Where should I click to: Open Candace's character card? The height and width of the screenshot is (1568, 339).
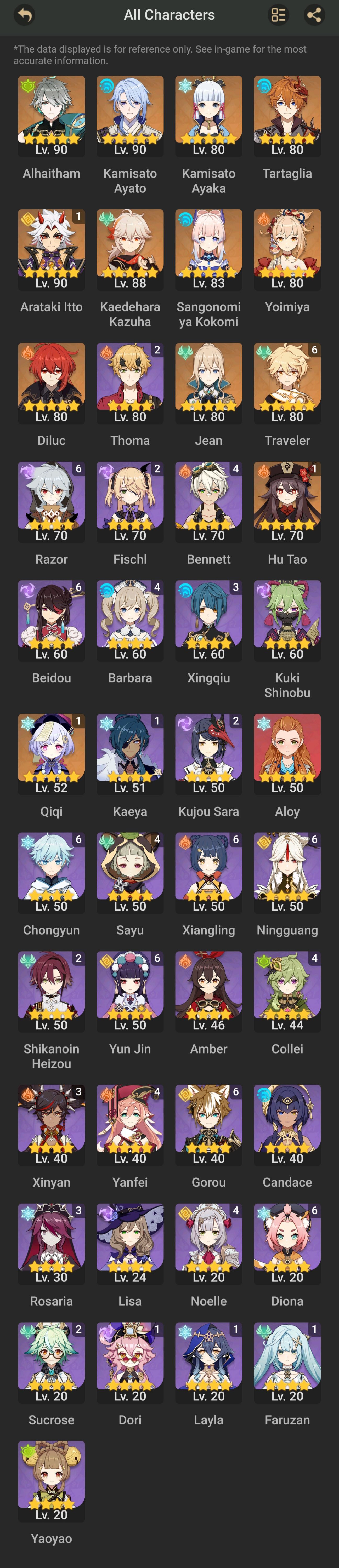[287, 1123]
